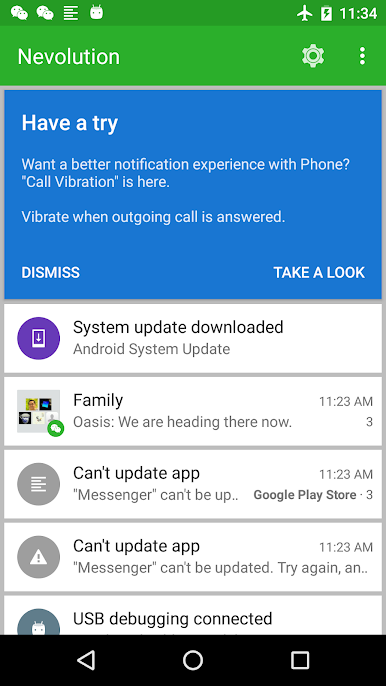This screenshot has width=386, height=686.
Task: Open USB debugging connected notification
Action: (x=193, y=615)
